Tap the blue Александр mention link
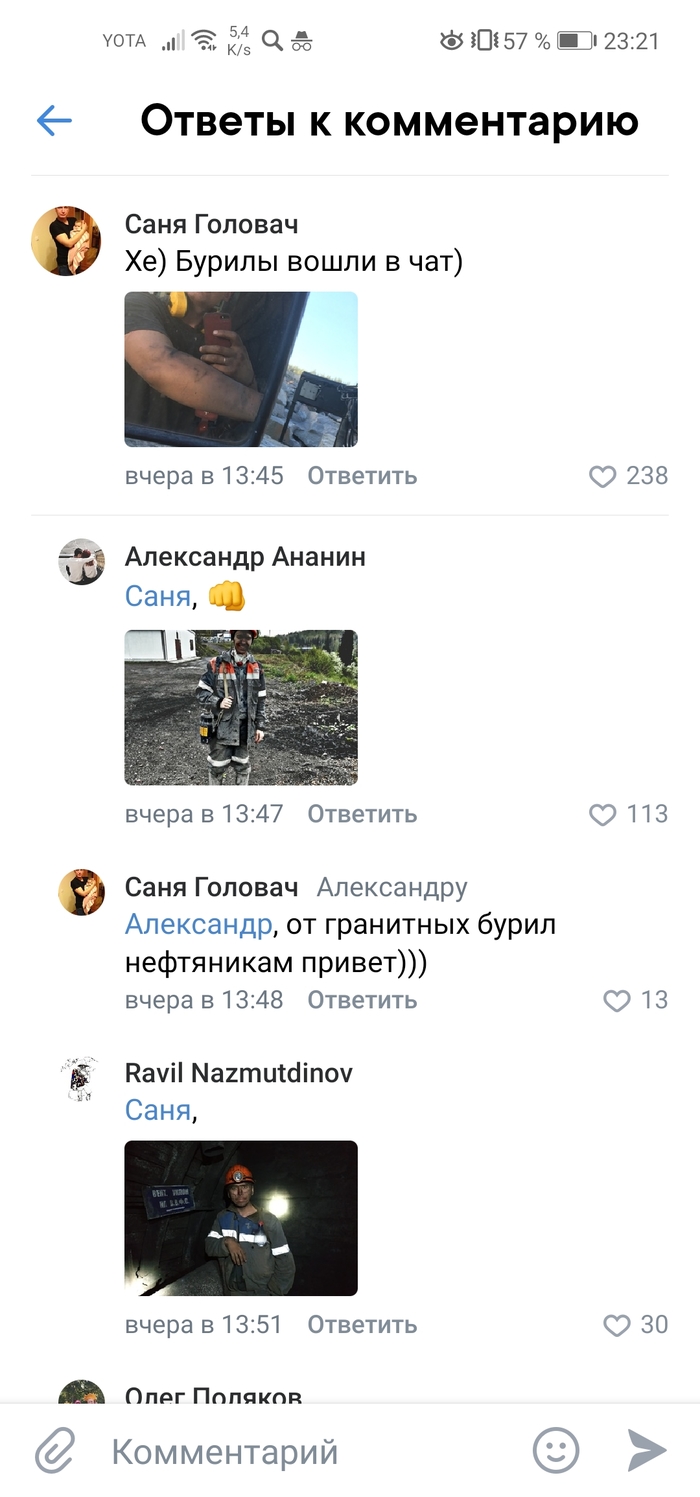Viewport: 700px width, 1497px height. 198,925
